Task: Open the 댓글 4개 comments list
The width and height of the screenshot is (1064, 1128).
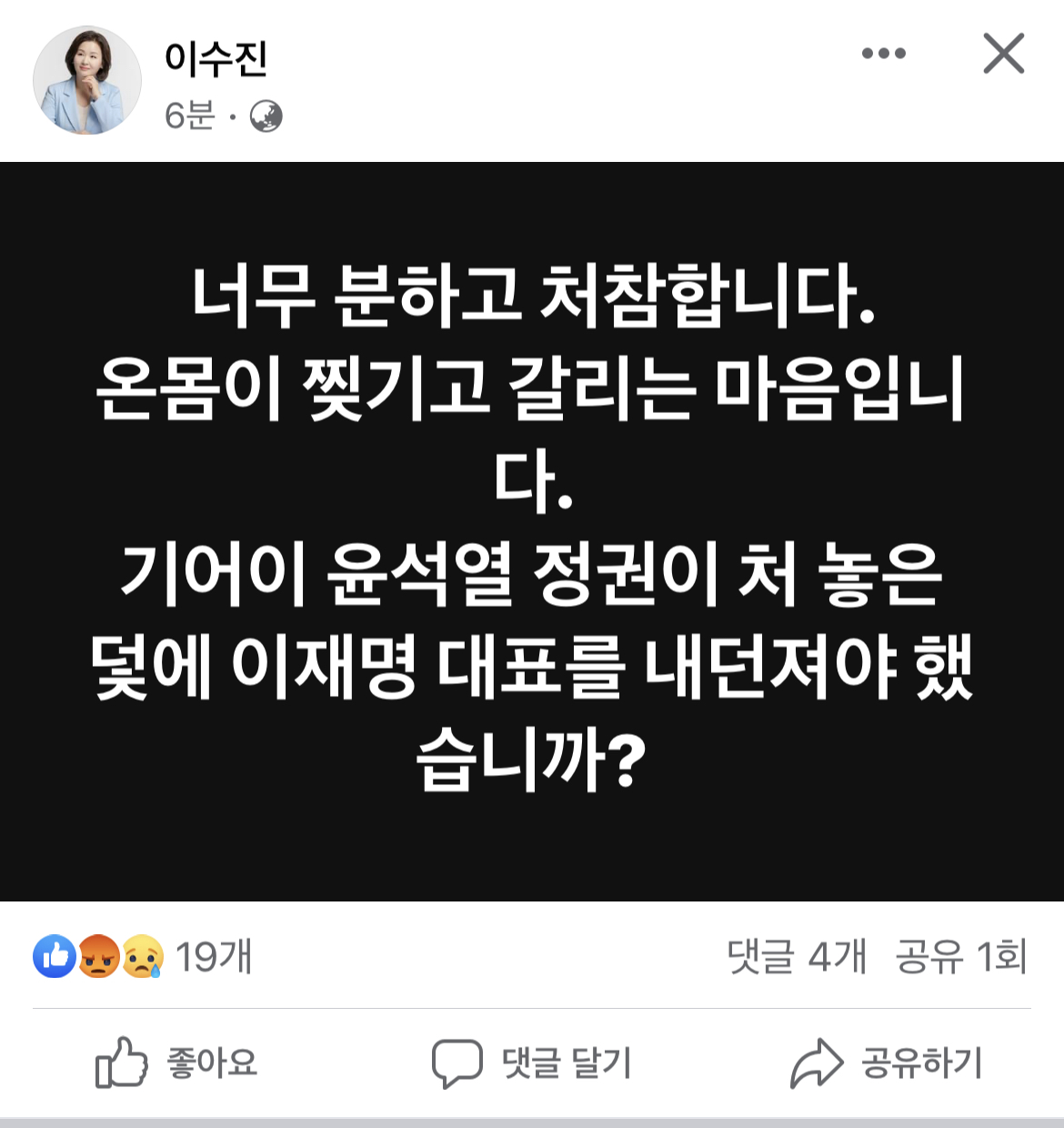Action: (x=796, y=957)
